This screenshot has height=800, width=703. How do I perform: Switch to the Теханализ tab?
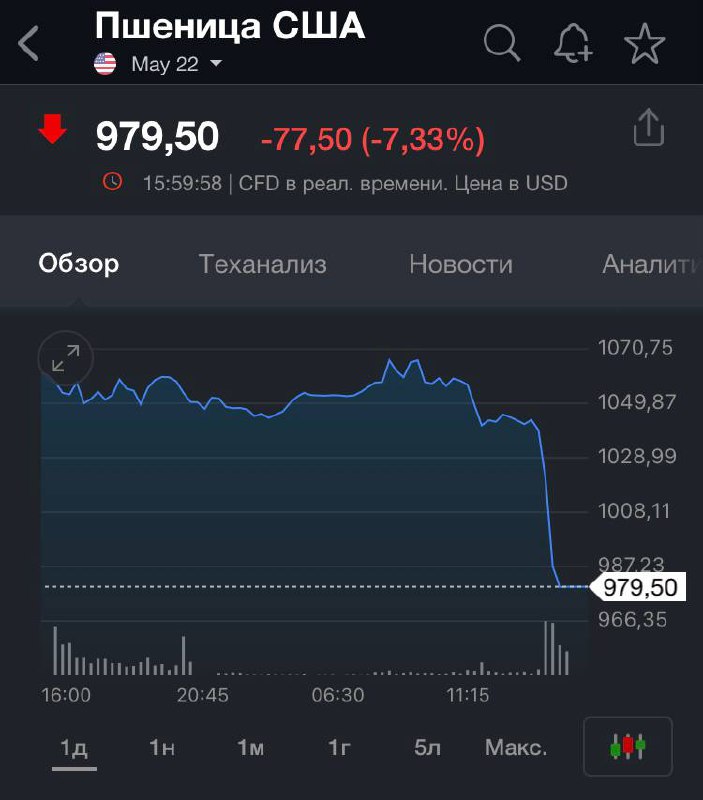pyautogui.click(x=262, y=264)
